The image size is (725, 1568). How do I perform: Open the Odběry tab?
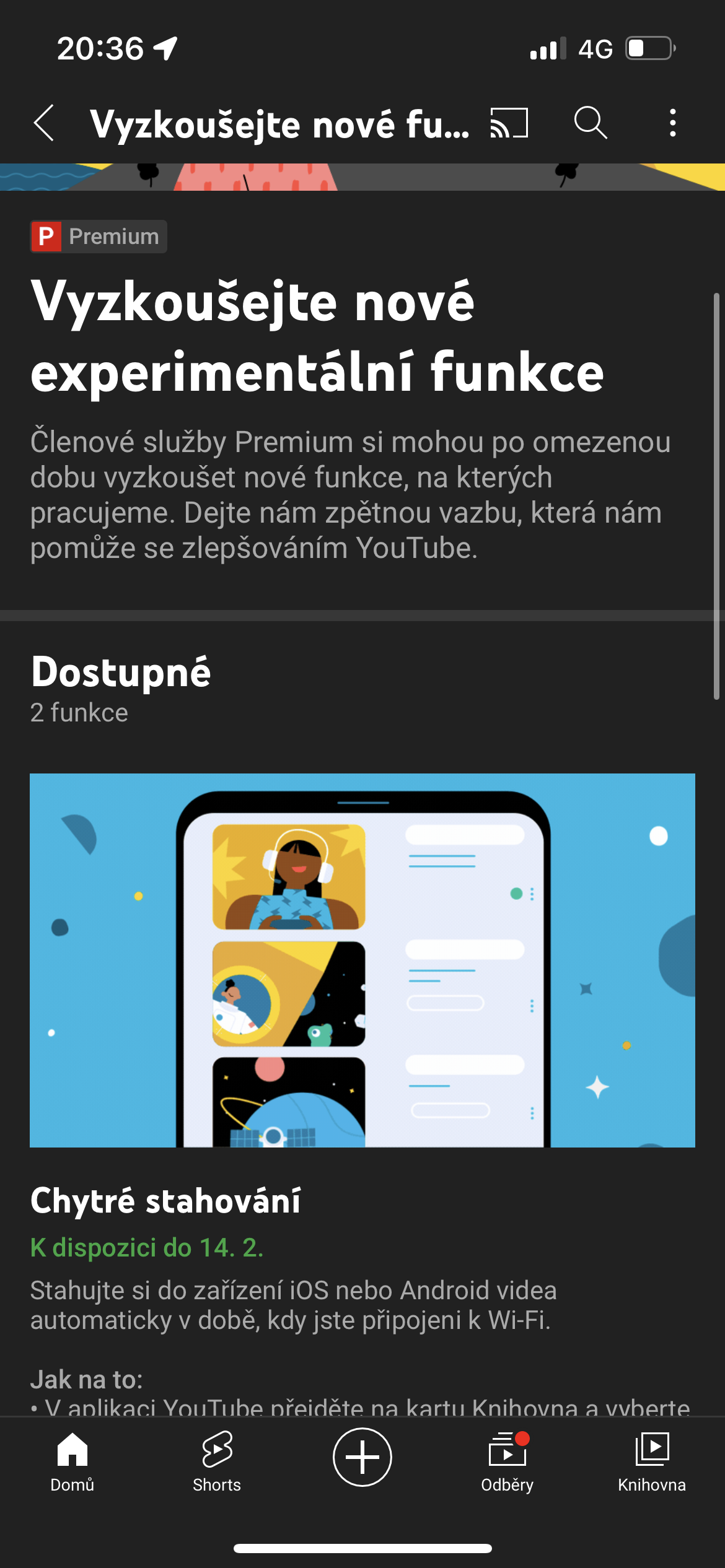point(507,1460)
